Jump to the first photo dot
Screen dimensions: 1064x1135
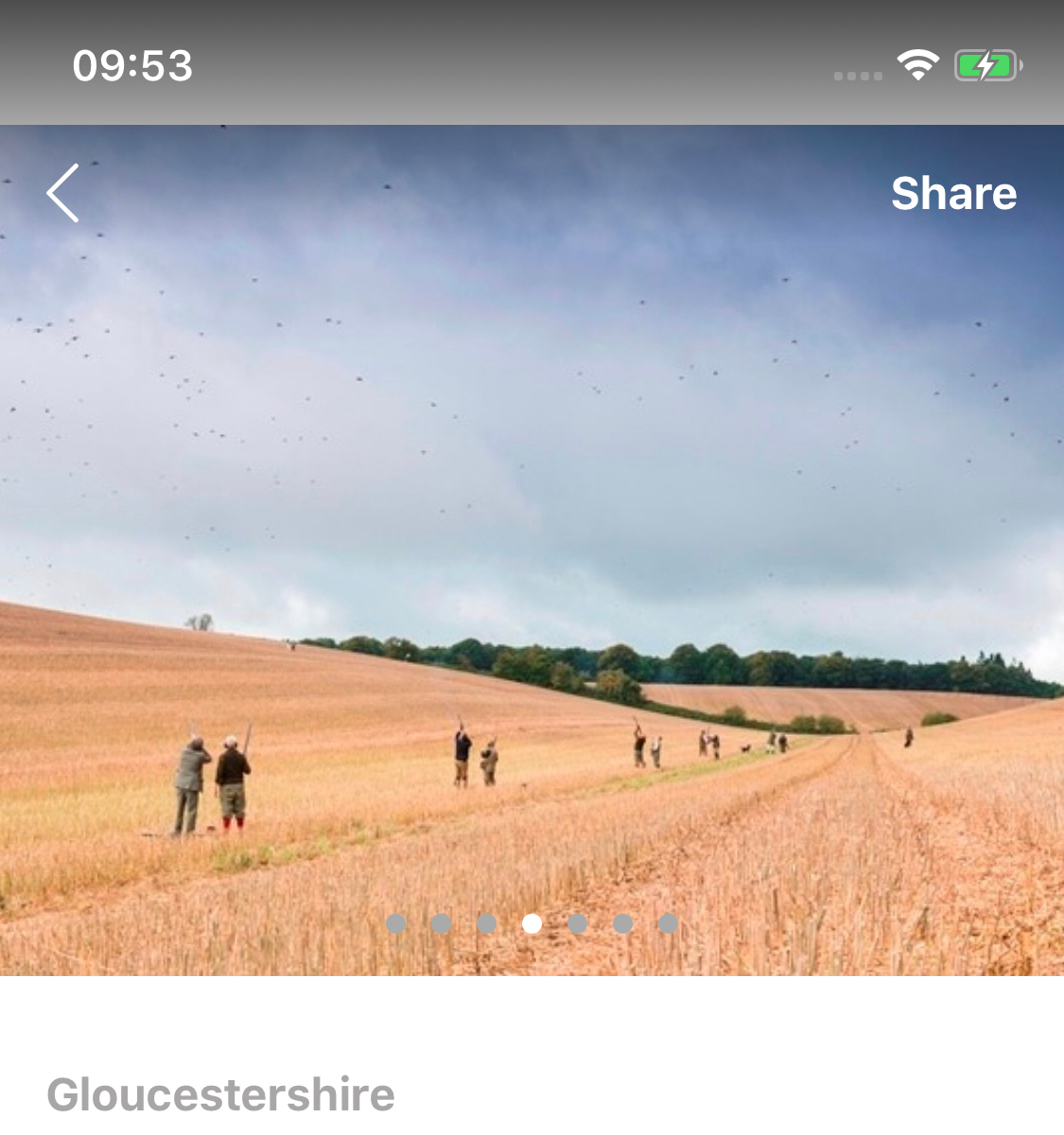396,923
